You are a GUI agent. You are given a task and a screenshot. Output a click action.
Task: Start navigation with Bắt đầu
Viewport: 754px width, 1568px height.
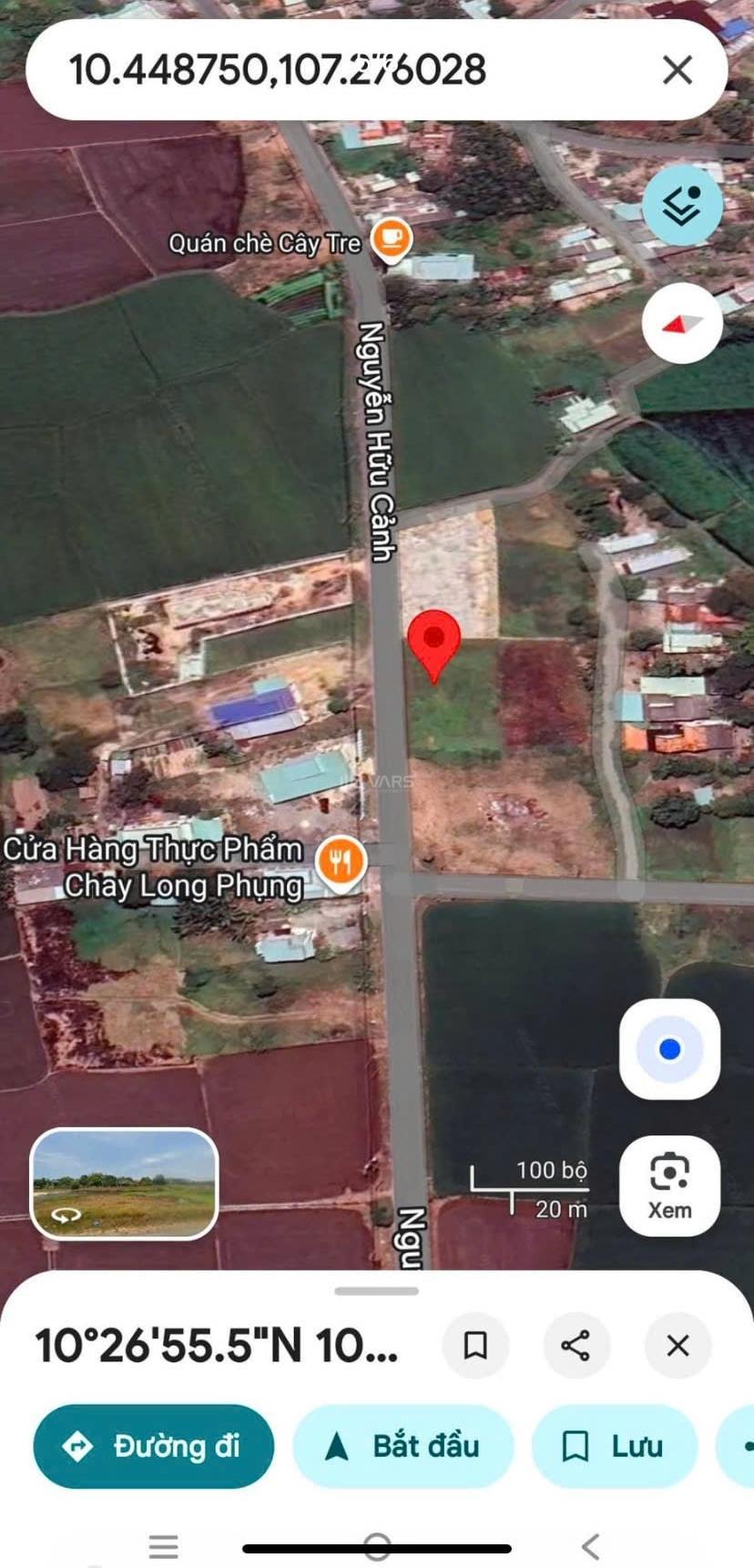click(x=402, y=1446)
